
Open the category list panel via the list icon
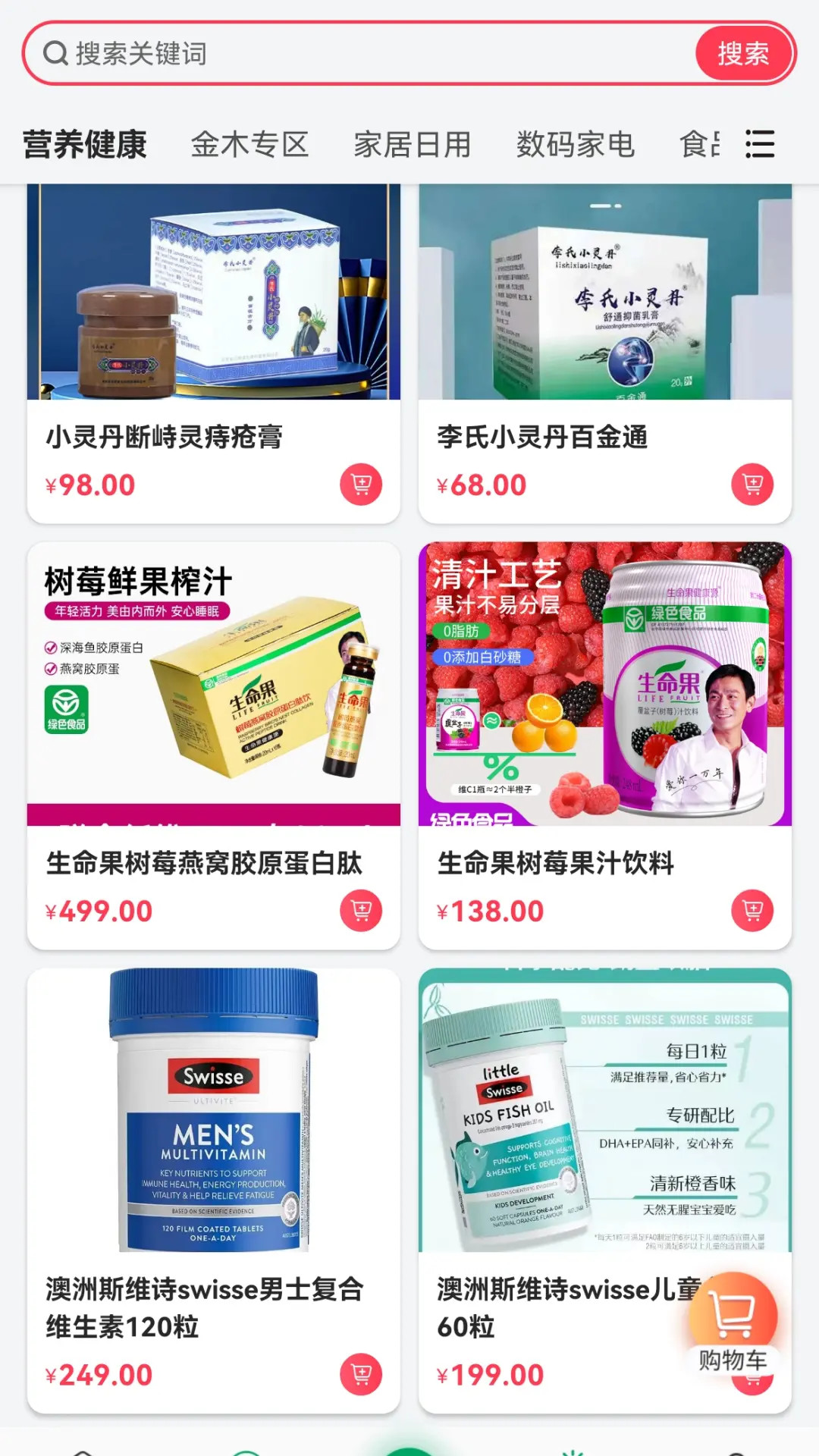(761, 144)
